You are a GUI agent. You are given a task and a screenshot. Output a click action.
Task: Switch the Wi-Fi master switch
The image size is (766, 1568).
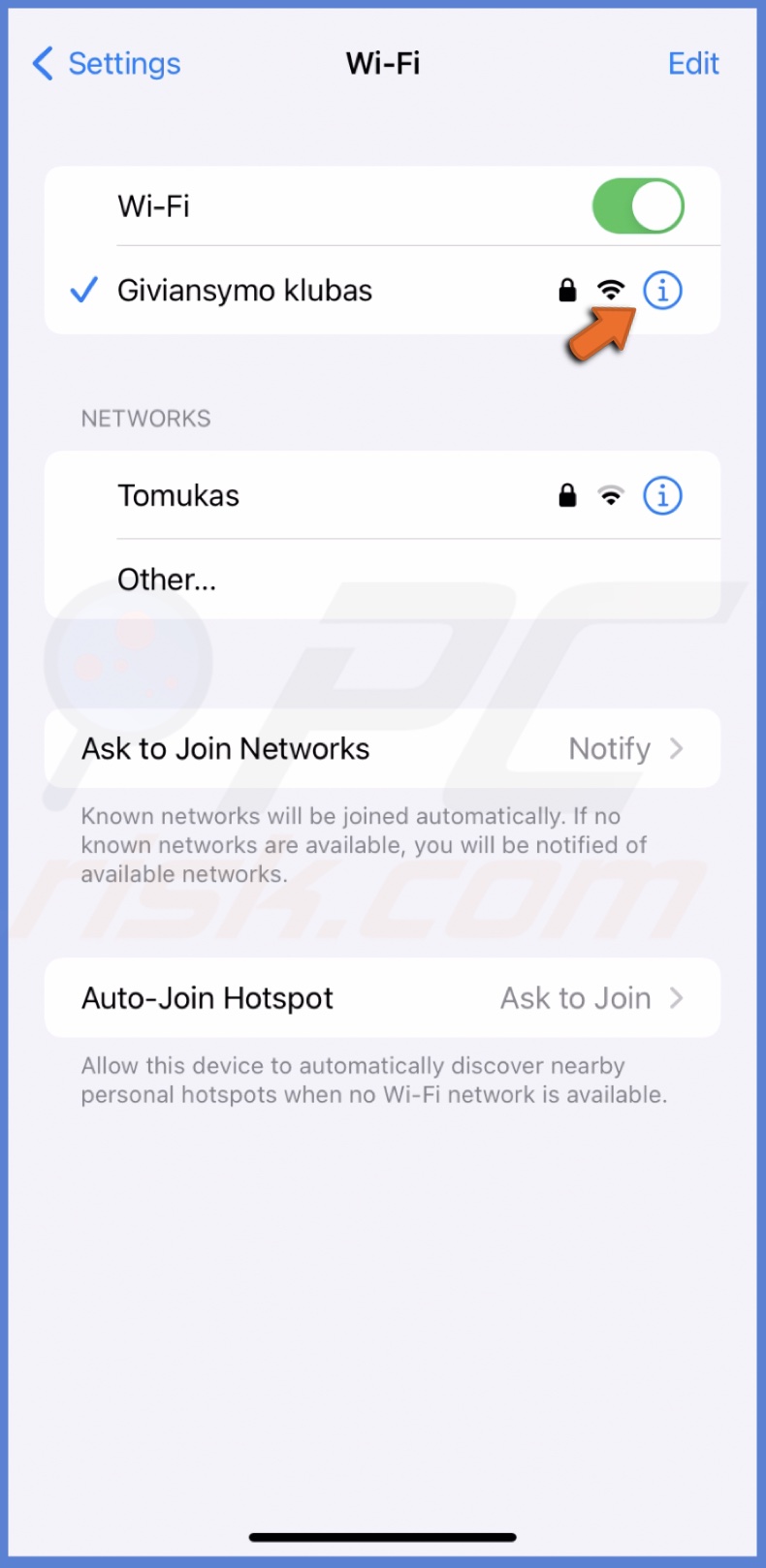638,205
